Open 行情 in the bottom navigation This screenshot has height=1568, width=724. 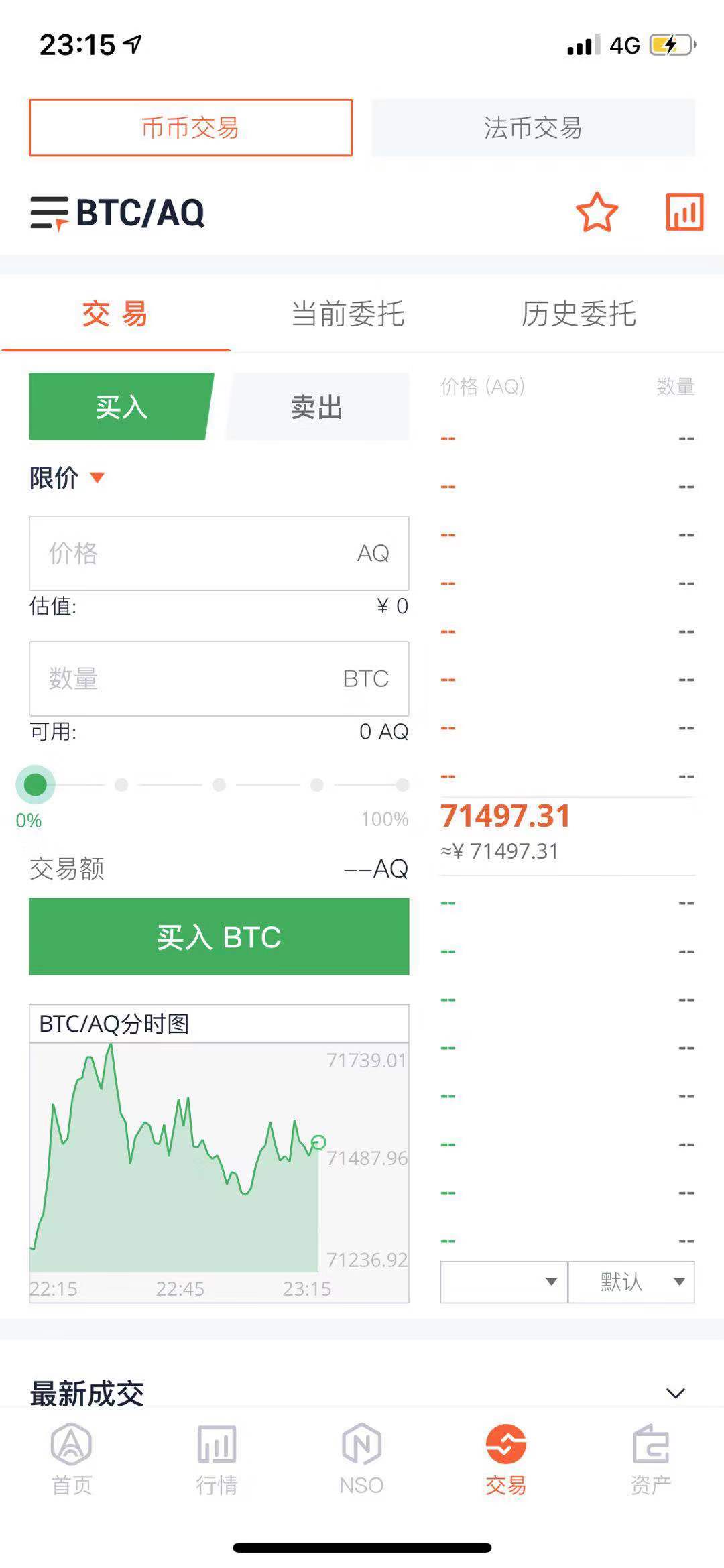coord(217,1460)
